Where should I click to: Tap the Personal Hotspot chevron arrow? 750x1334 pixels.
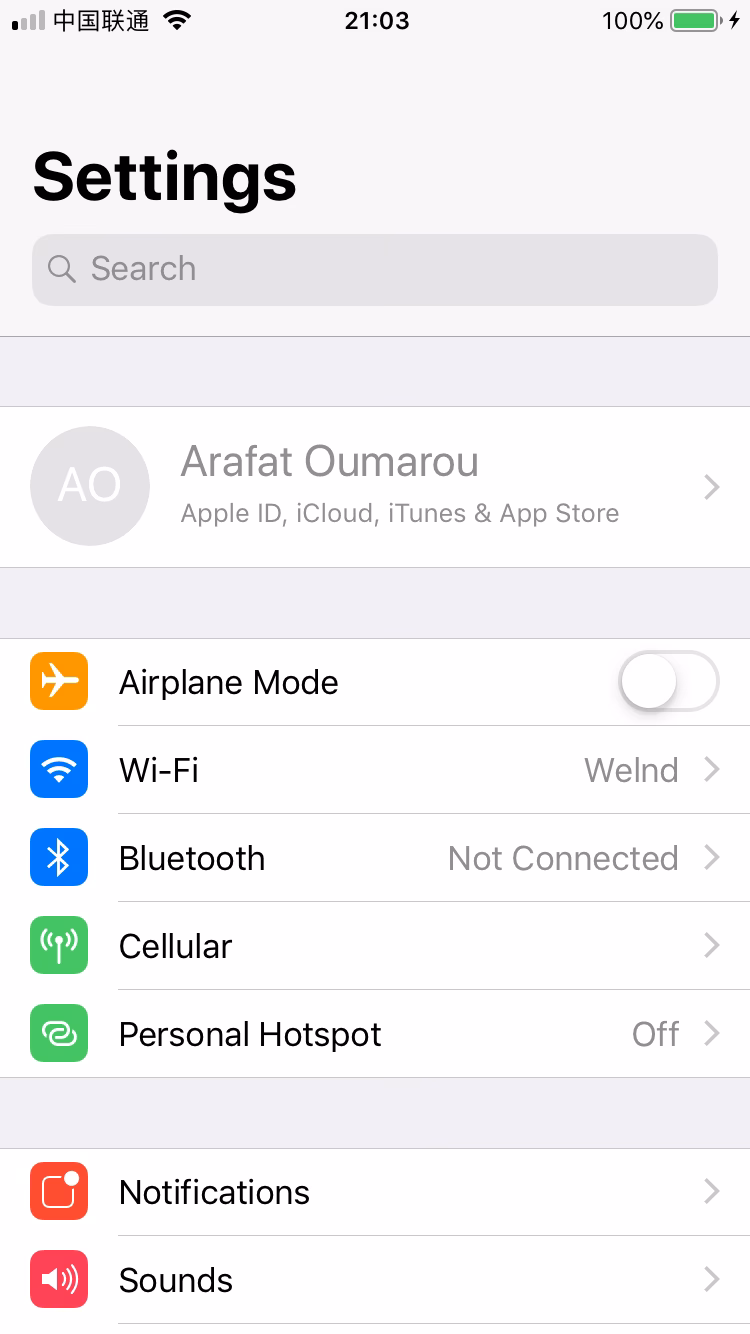pos(711,1033)
